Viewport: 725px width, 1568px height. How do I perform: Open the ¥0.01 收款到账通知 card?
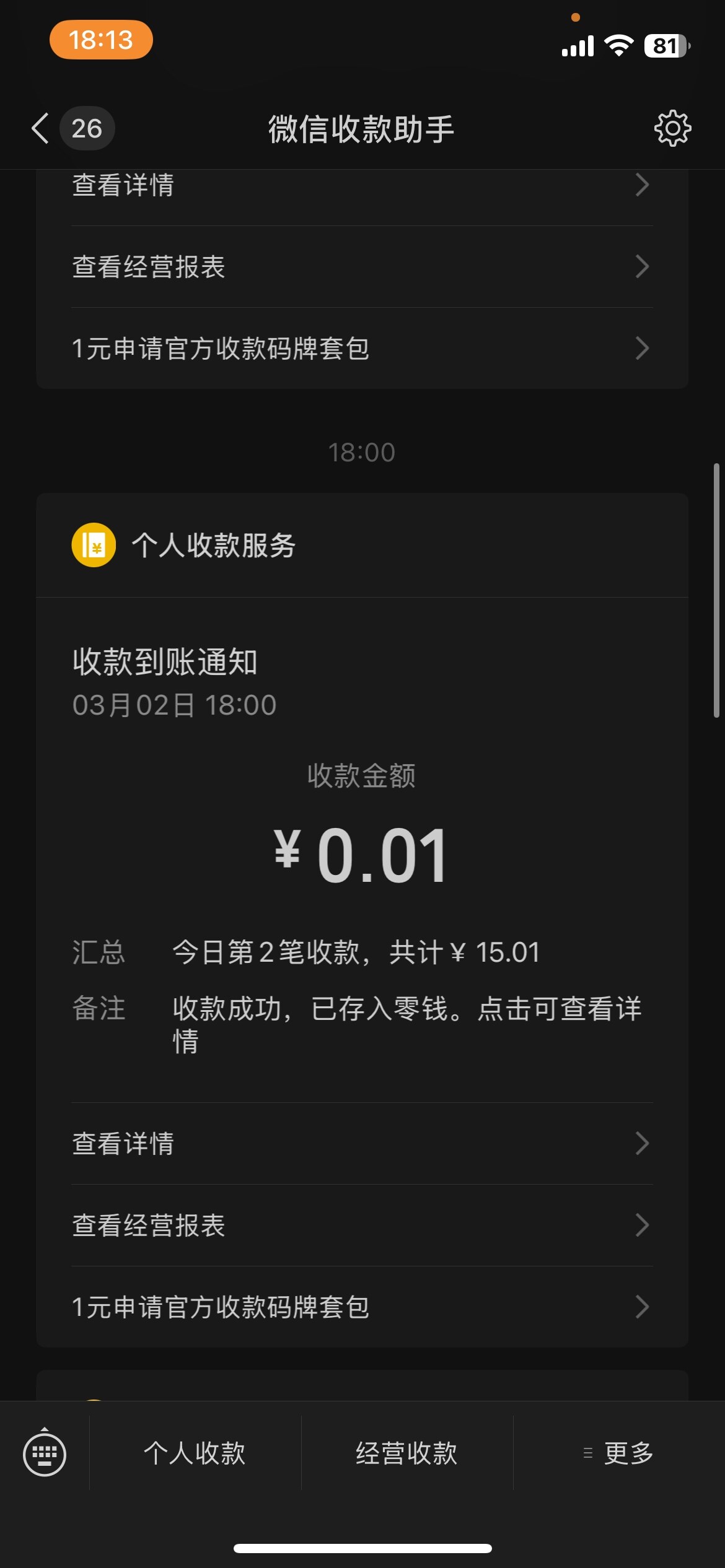click(362, 855)
